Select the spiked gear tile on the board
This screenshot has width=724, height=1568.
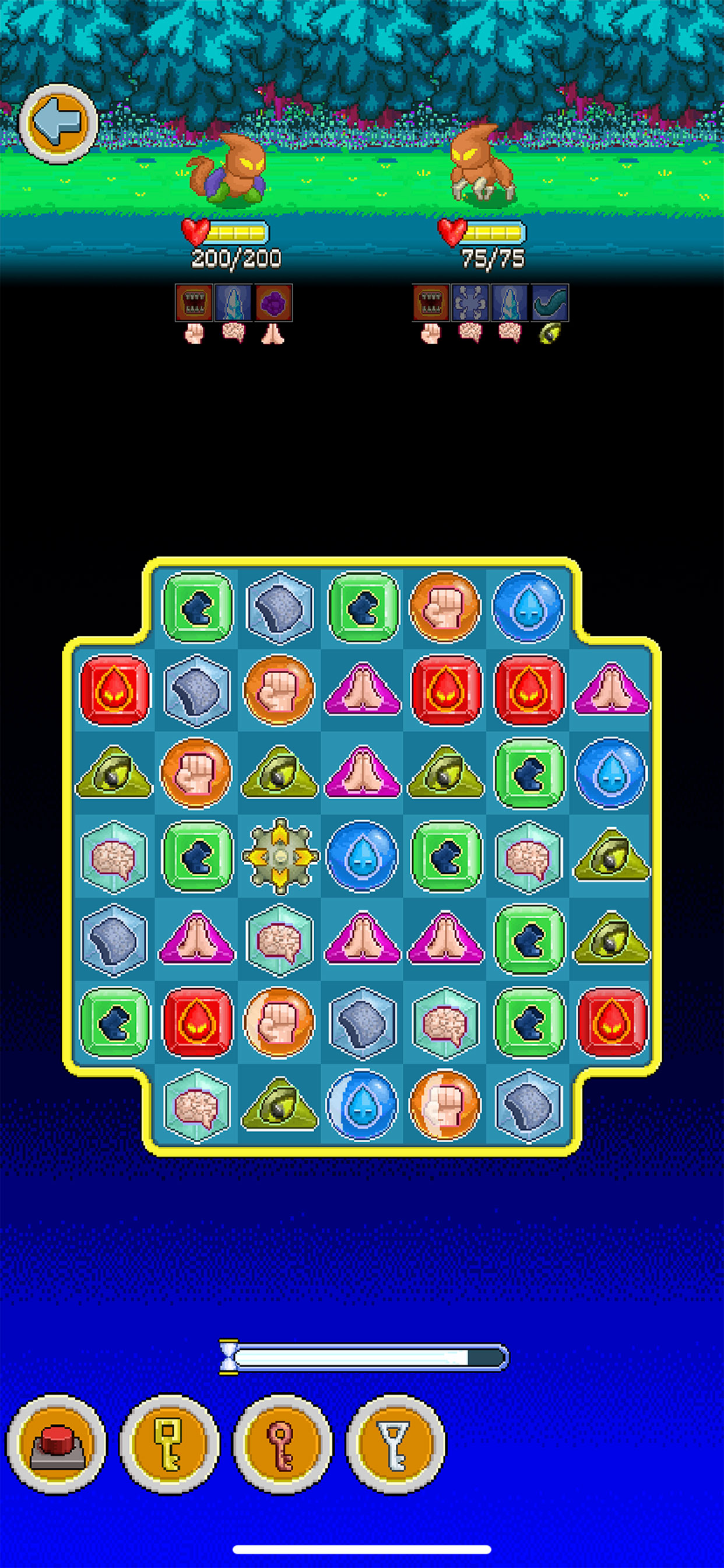280,856
